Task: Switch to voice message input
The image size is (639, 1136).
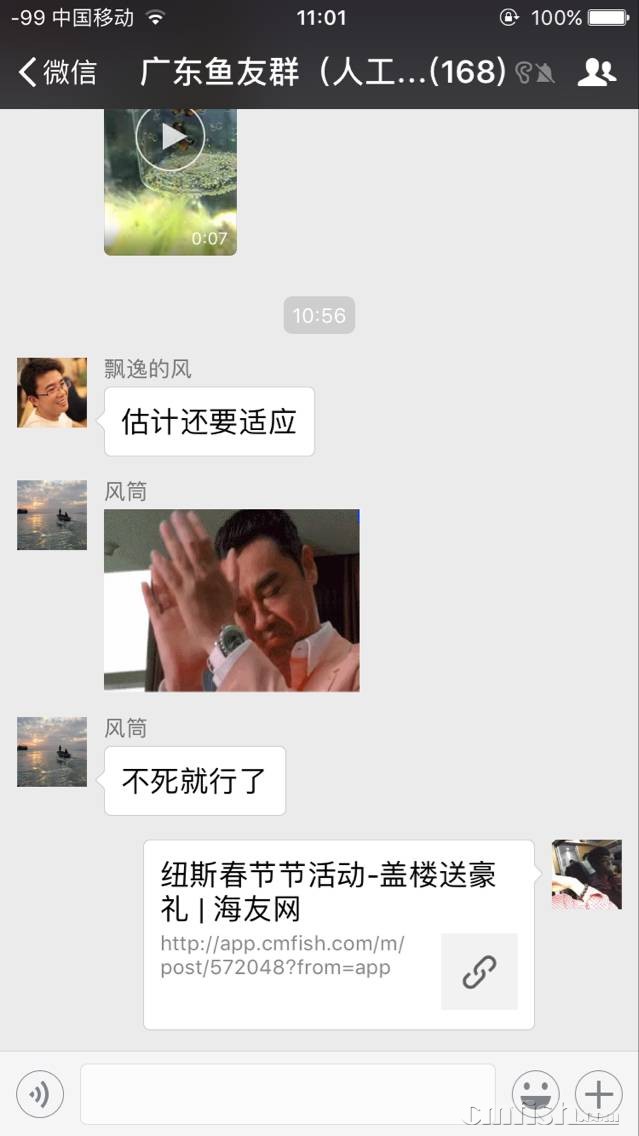Action: point(40,1094)
